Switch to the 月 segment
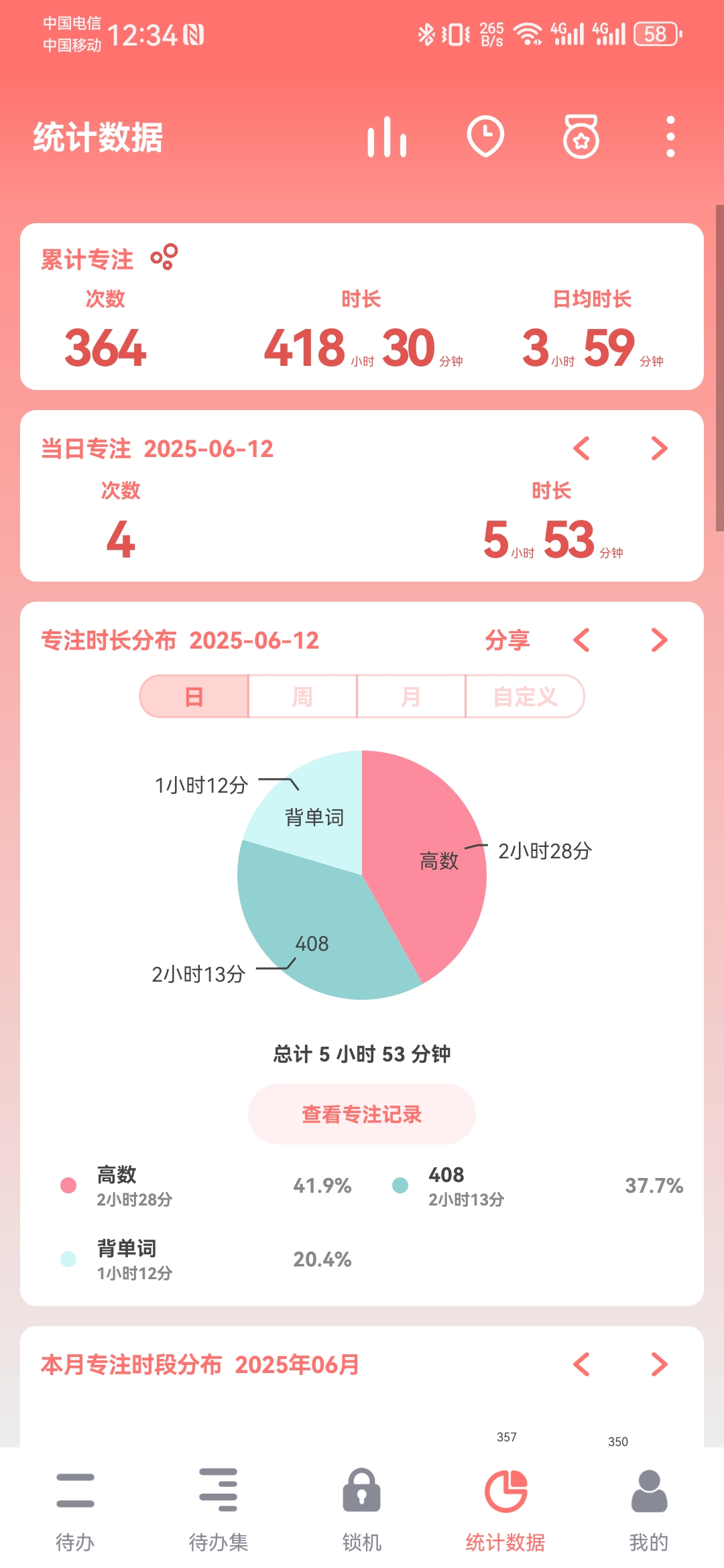This screenshot has width=724, height=1568. pos(411,697)
